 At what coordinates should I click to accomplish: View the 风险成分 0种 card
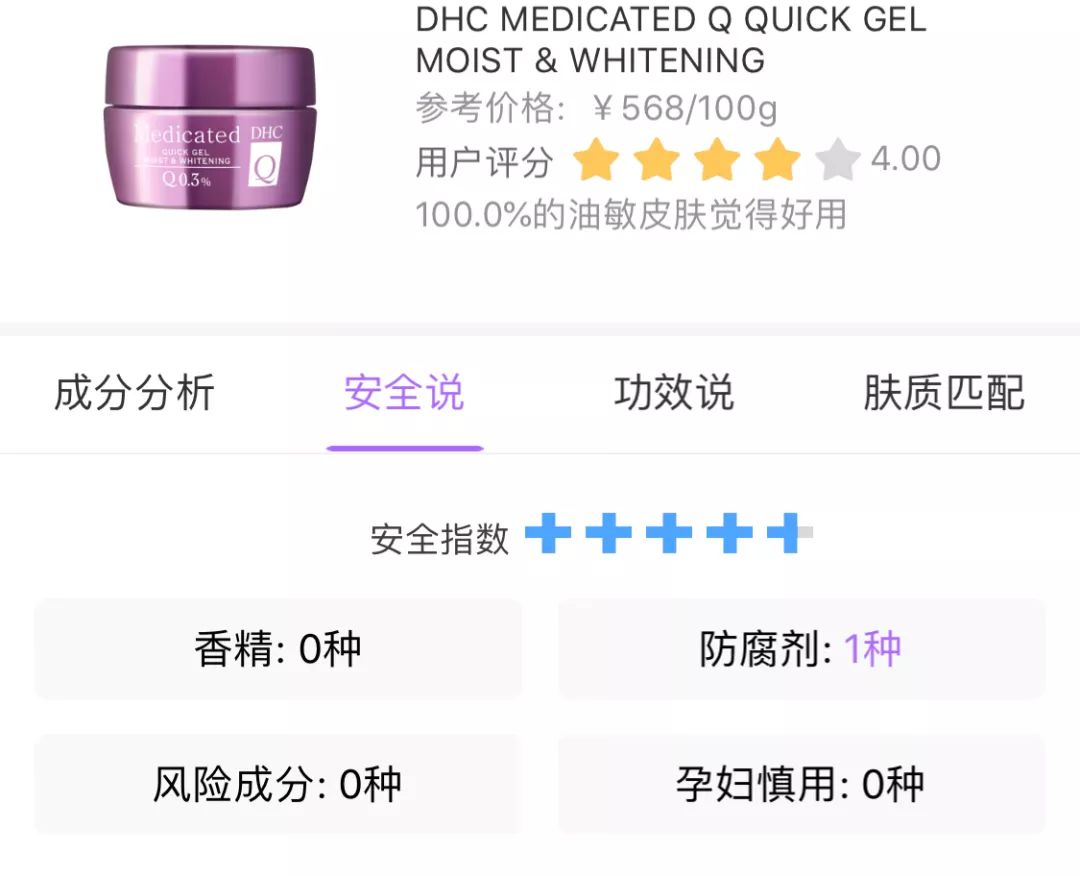click(278, 785)
